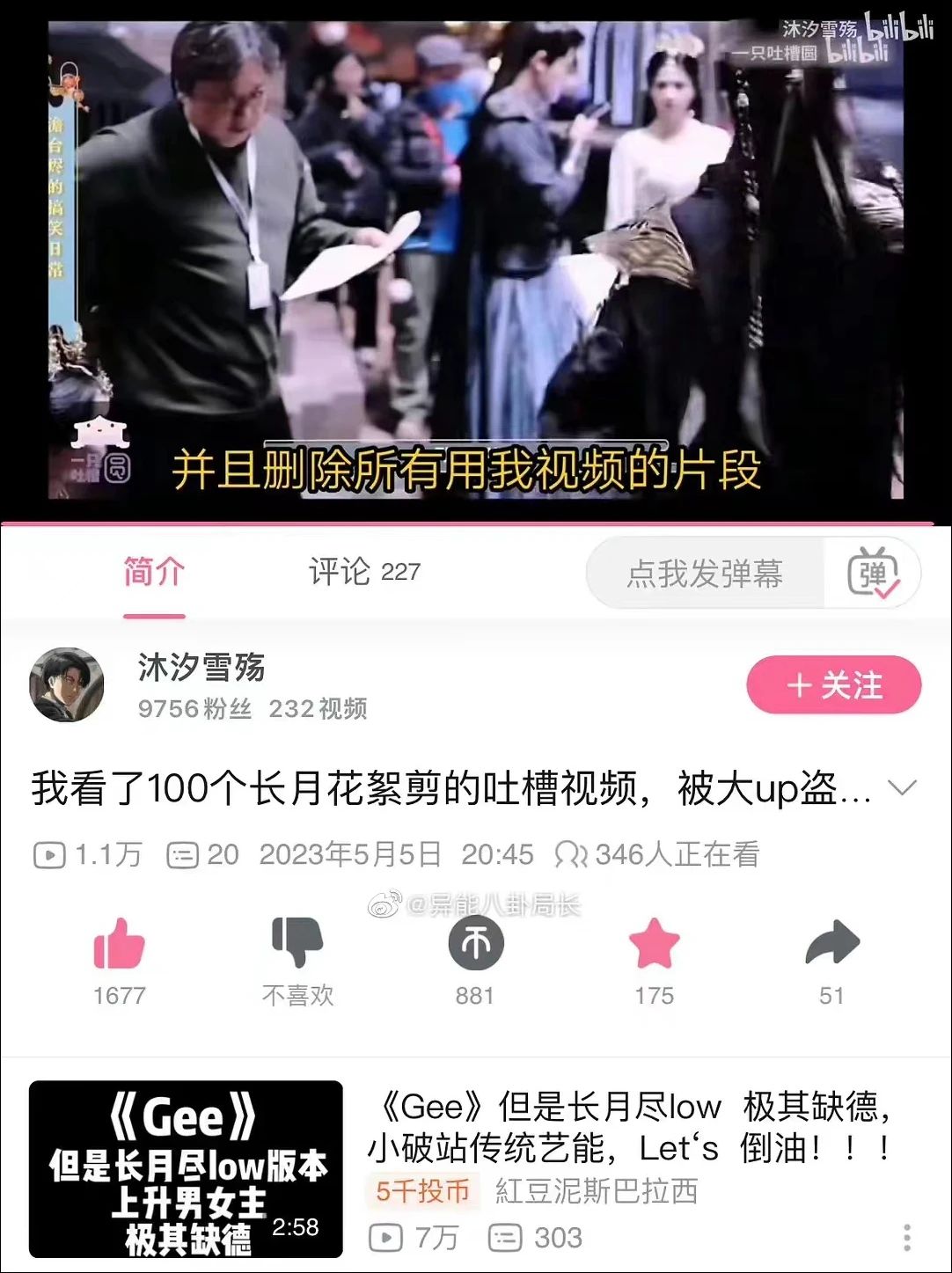Like the video with thumbs up
The width and height of the screenshot is (952, 1273).
pyautogui.click(x=119, y=944)
